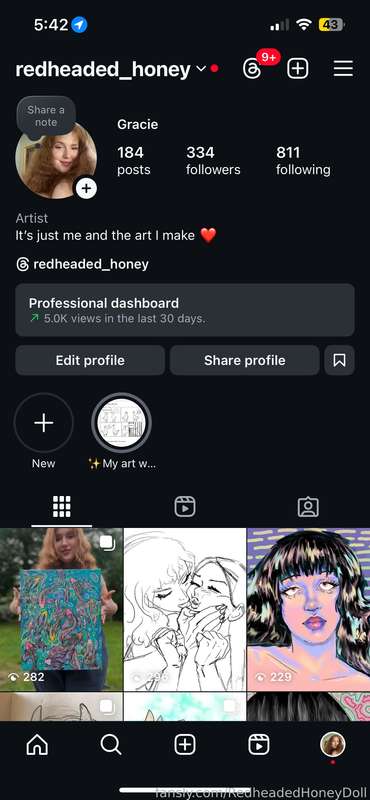Switch to the tagged photos tab
Image resolution: width=370 pixels, height=800 pixels.
[308, 507]
